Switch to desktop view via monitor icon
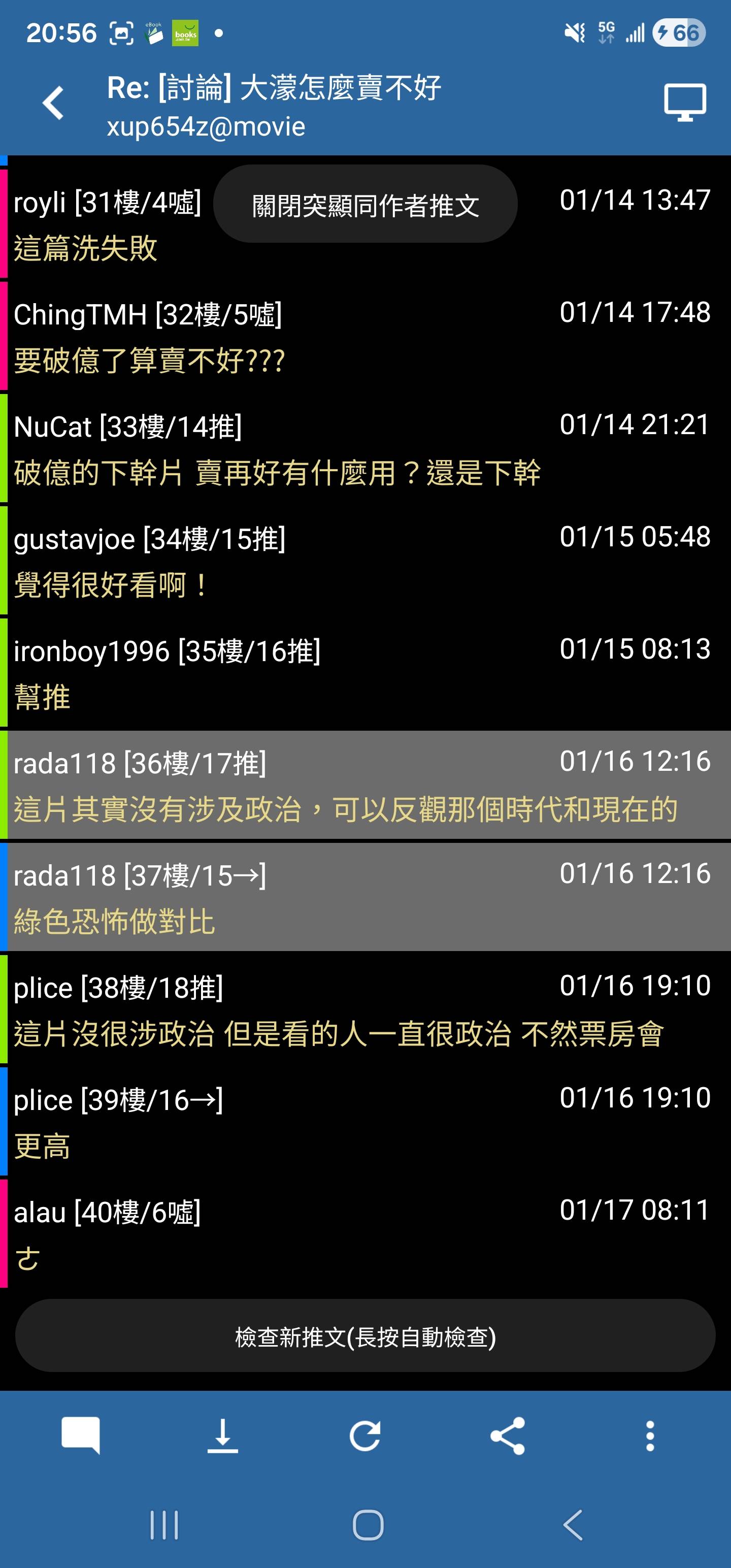The image size is (731, 1568). (x=684, y=102)
